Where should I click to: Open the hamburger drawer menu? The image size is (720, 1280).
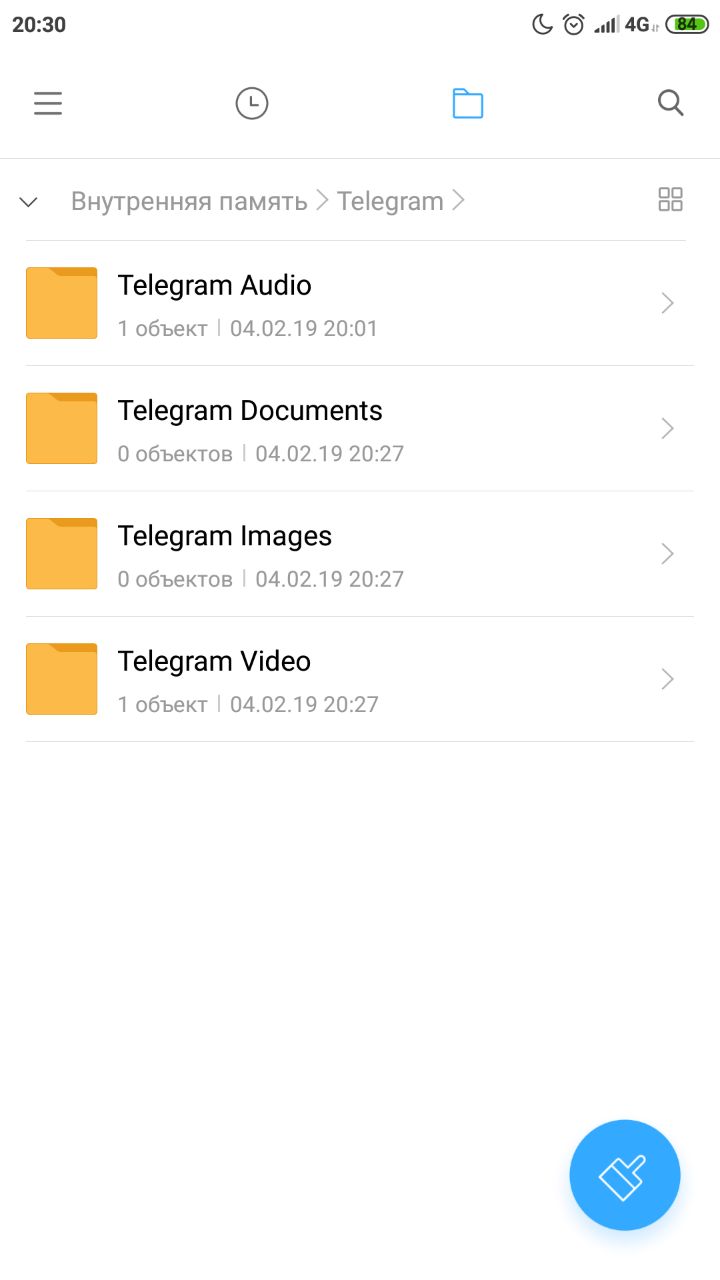coord(48,103)
